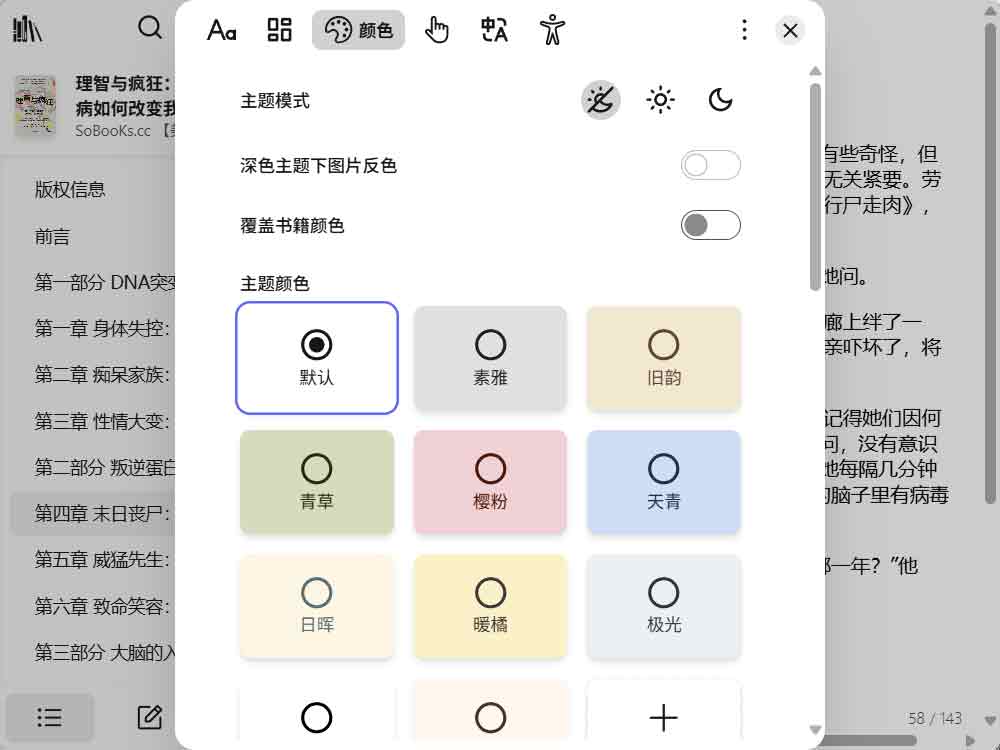Open chapter 版权信息 in contents
Viewport: 1000px width, 750px height.
coord(70,189)
